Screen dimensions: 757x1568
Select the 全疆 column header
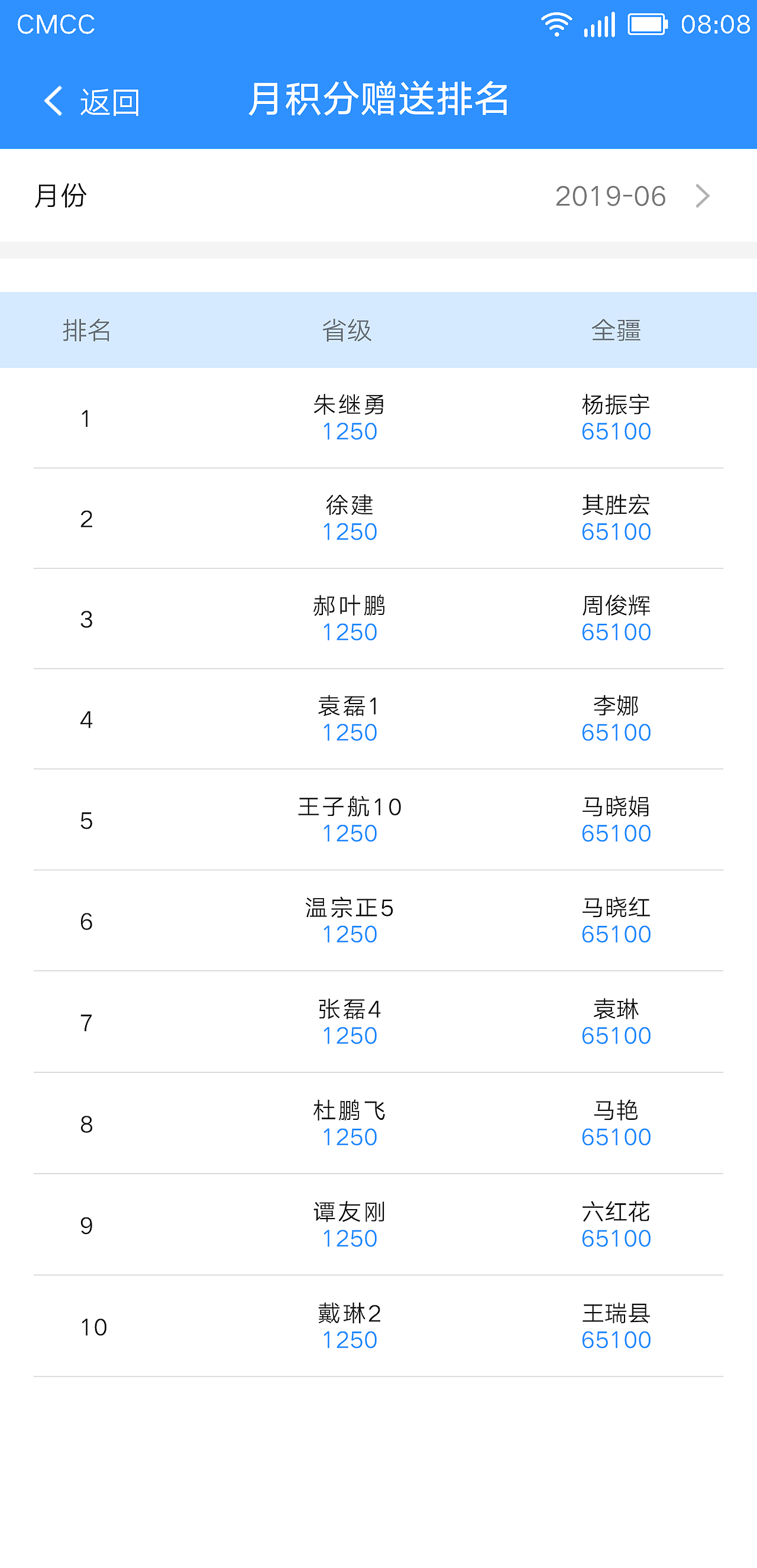point(616,330)
